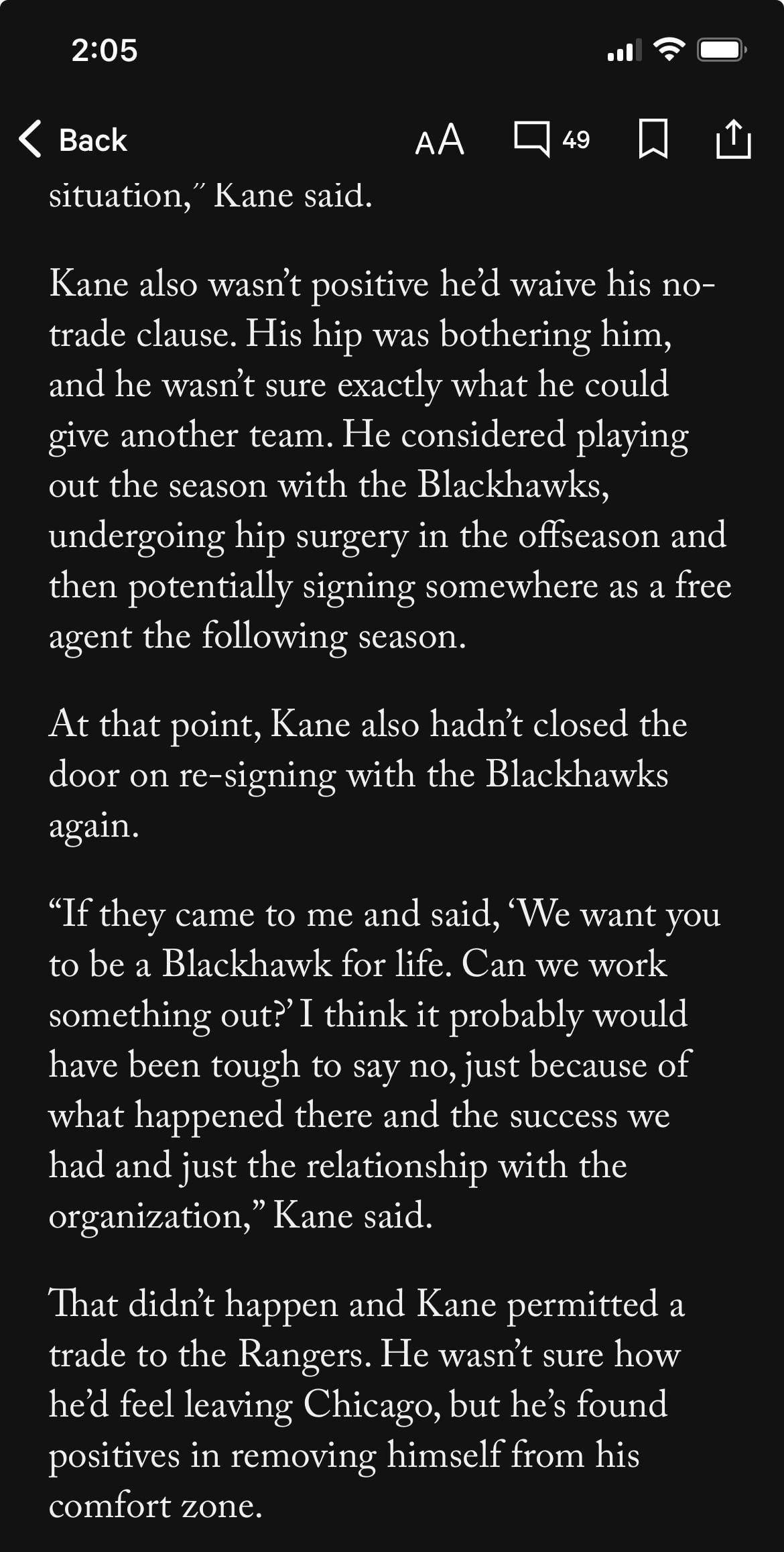
Task: Bookmark this article
Action: [x=653, y=139]
